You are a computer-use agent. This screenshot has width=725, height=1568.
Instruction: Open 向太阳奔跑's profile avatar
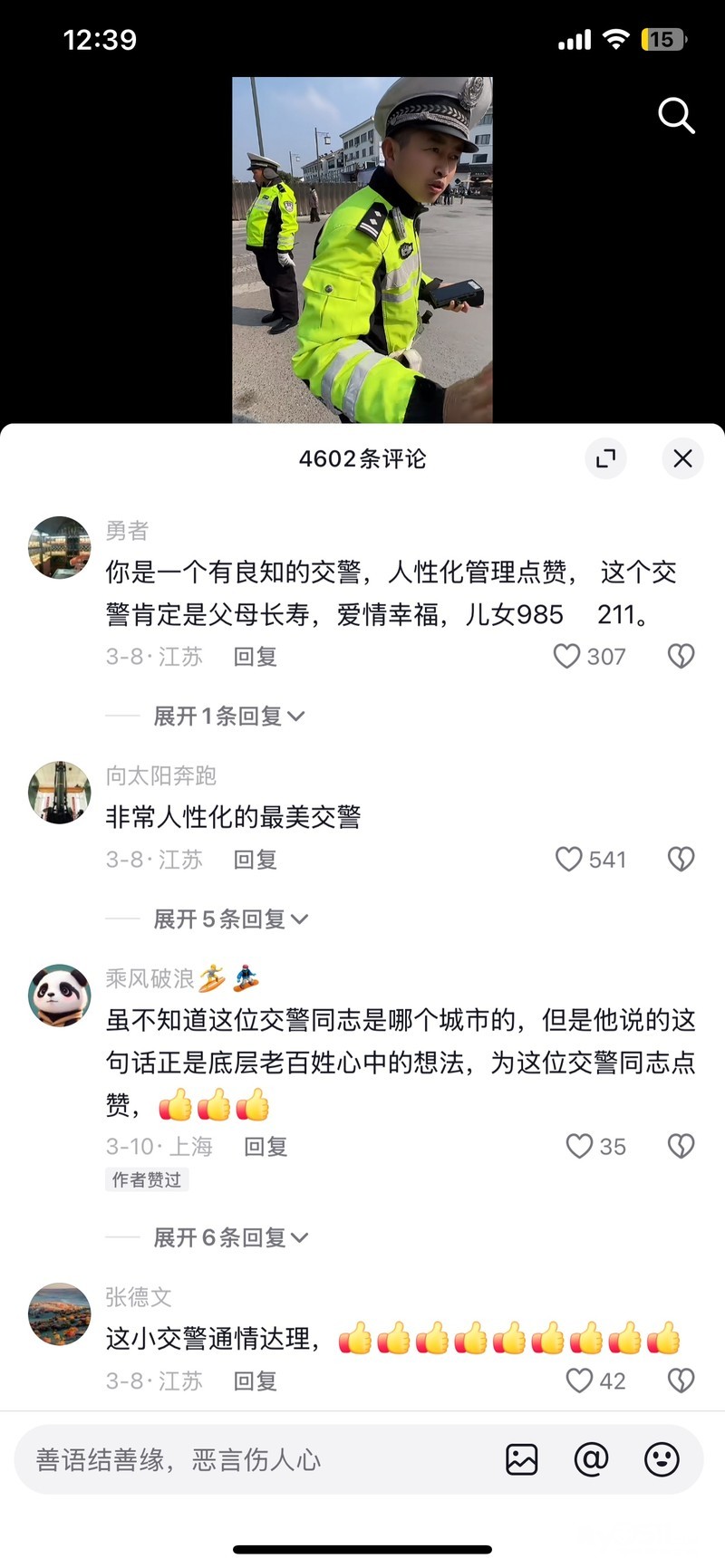(x=60, y=793)
